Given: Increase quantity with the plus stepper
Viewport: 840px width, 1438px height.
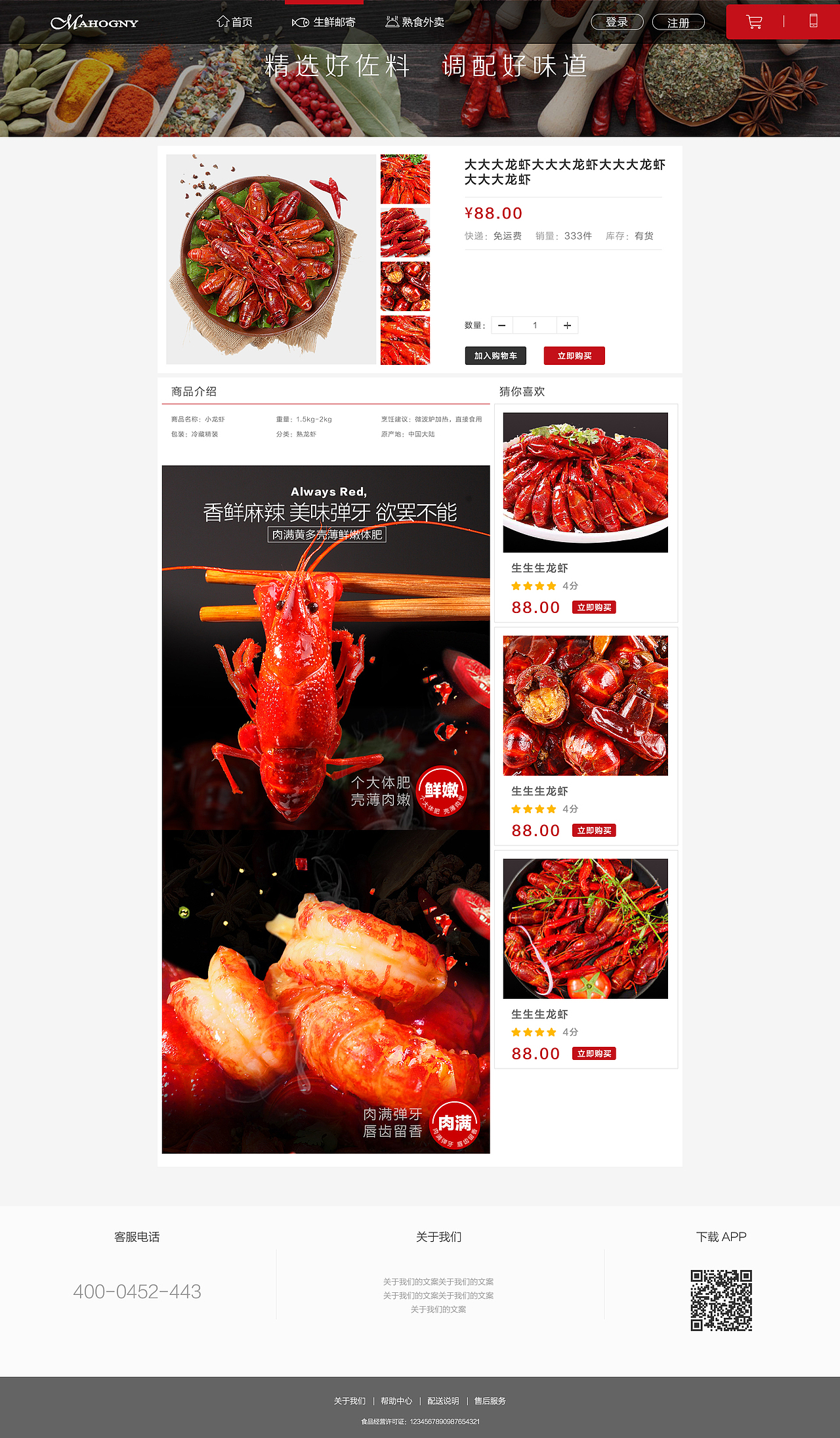Looking at the screenshot, I should [x=567, y=325].
